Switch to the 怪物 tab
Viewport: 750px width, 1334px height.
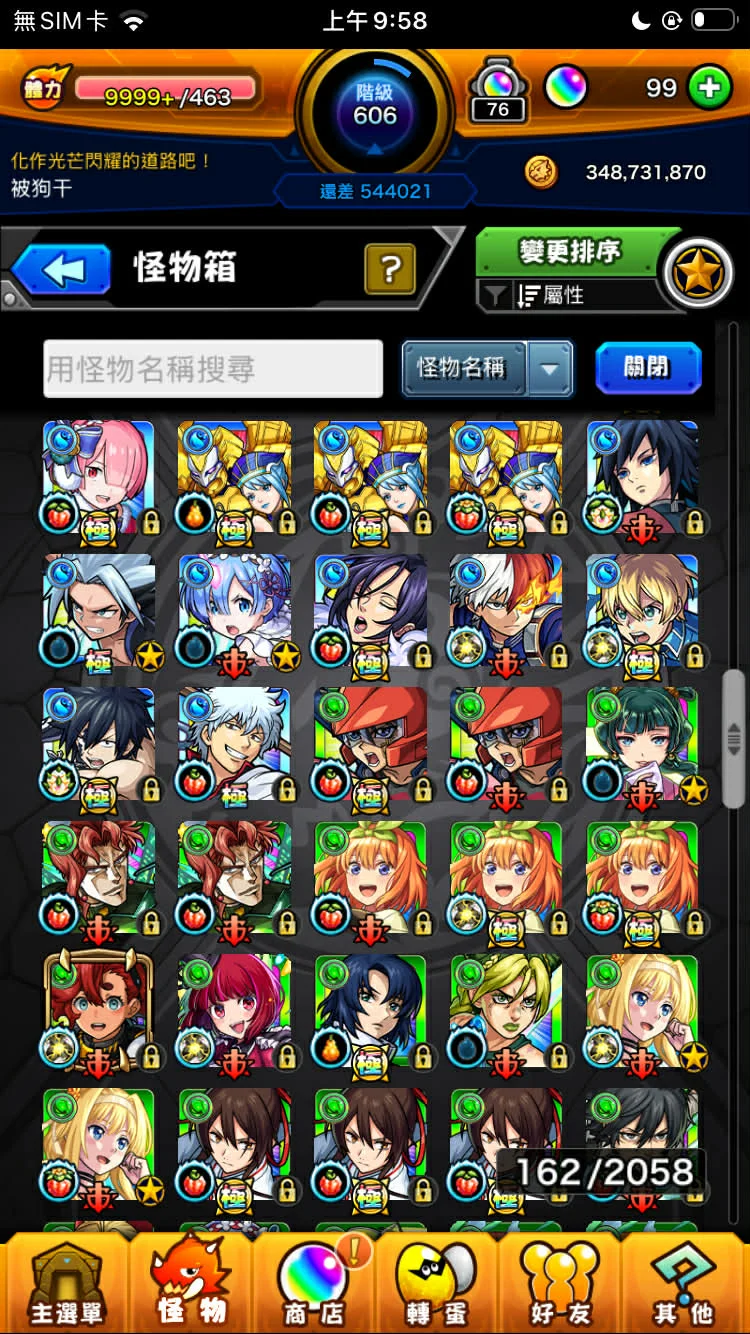pyautogui.click(x=190, y=1286)
